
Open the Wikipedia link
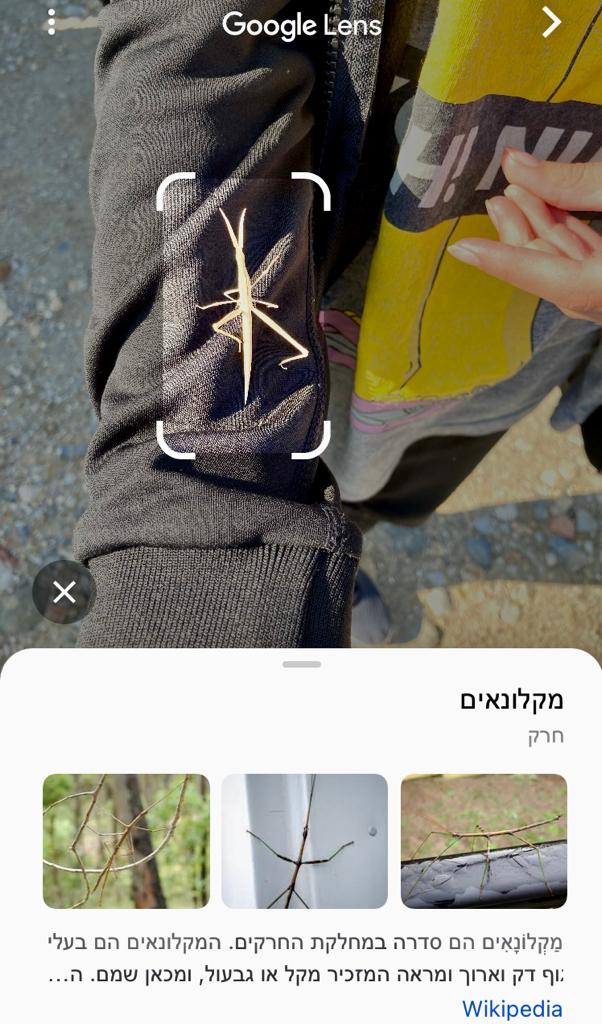512,1008
